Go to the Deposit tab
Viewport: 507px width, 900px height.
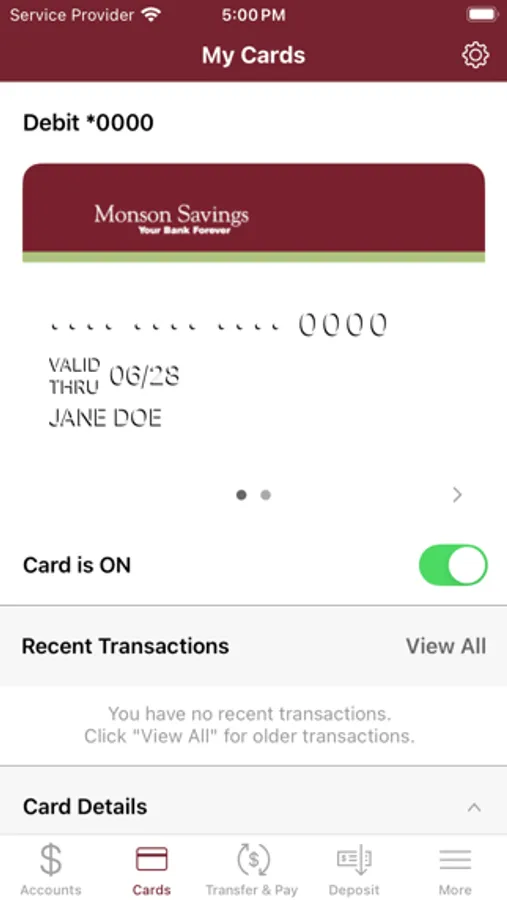pyautogui.click(x=354, y=868)
